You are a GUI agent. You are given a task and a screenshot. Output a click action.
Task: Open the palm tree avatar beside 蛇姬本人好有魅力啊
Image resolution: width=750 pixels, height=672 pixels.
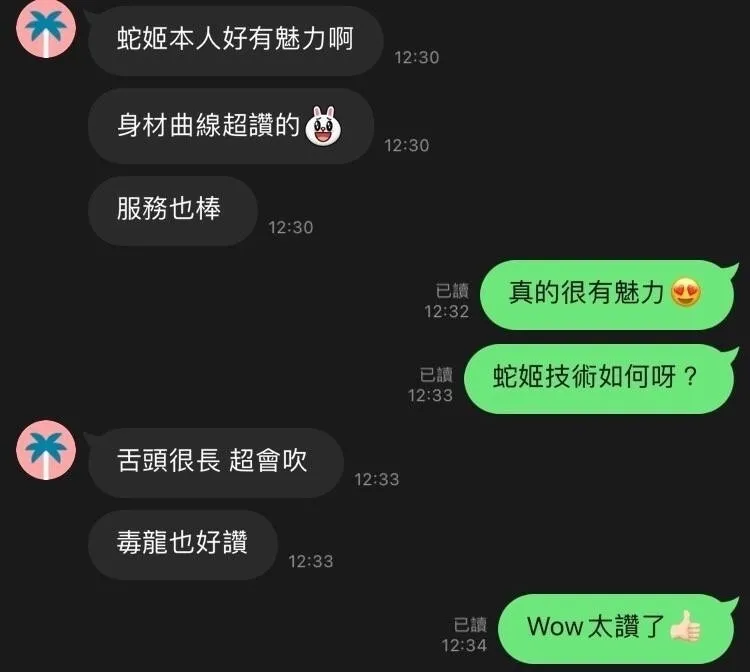click(43, 31)
